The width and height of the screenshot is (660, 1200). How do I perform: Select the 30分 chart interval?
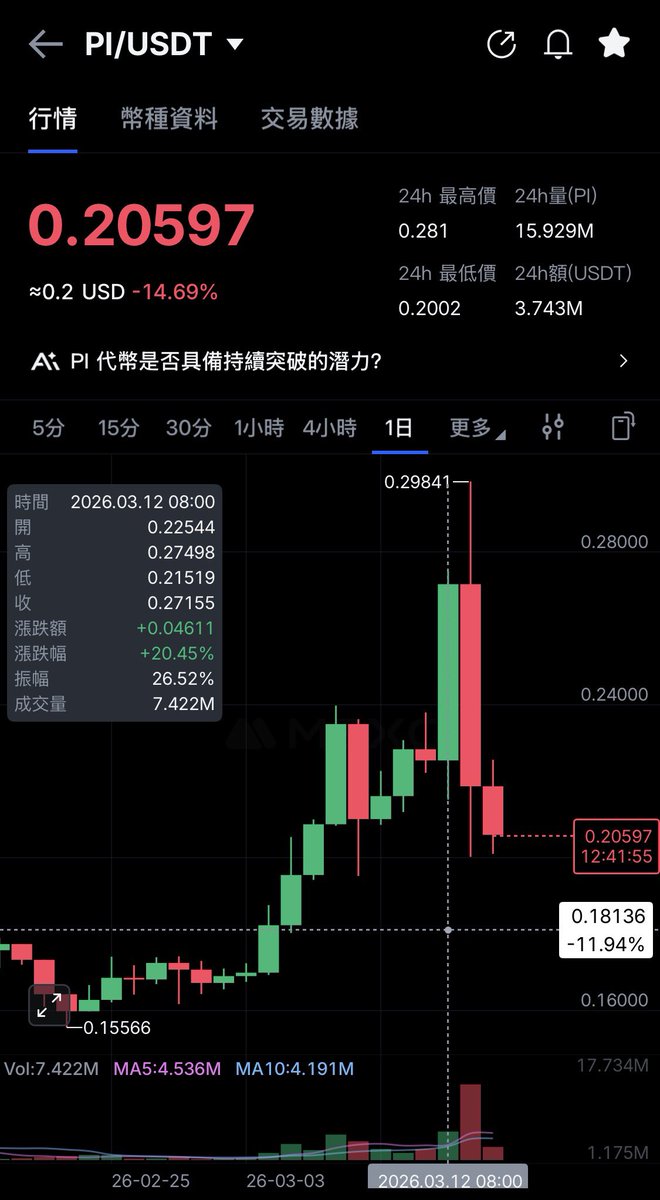click(x=188, y=428)
